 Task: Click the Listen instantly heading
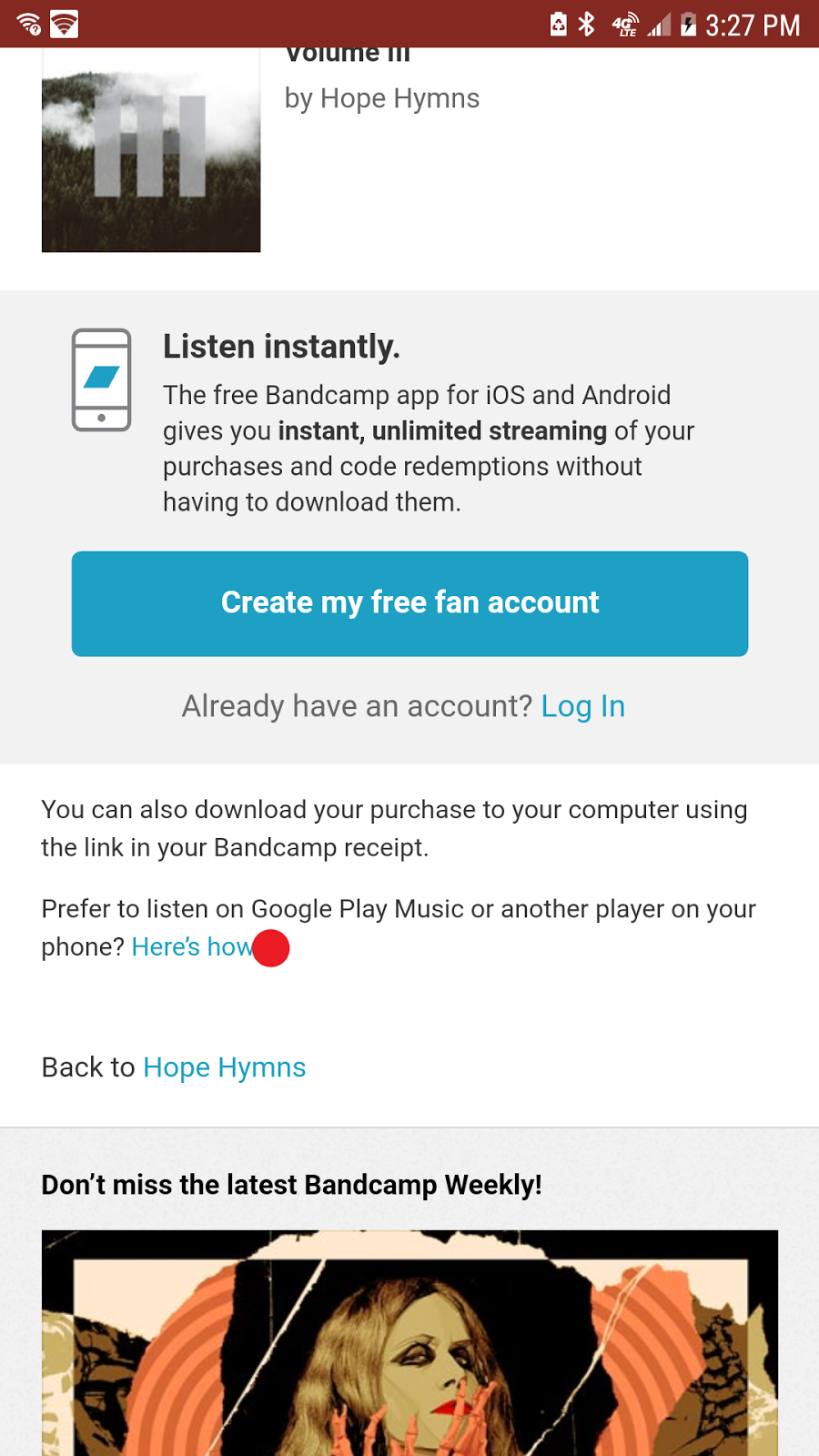pyautogui.click(x=282, y=347)
